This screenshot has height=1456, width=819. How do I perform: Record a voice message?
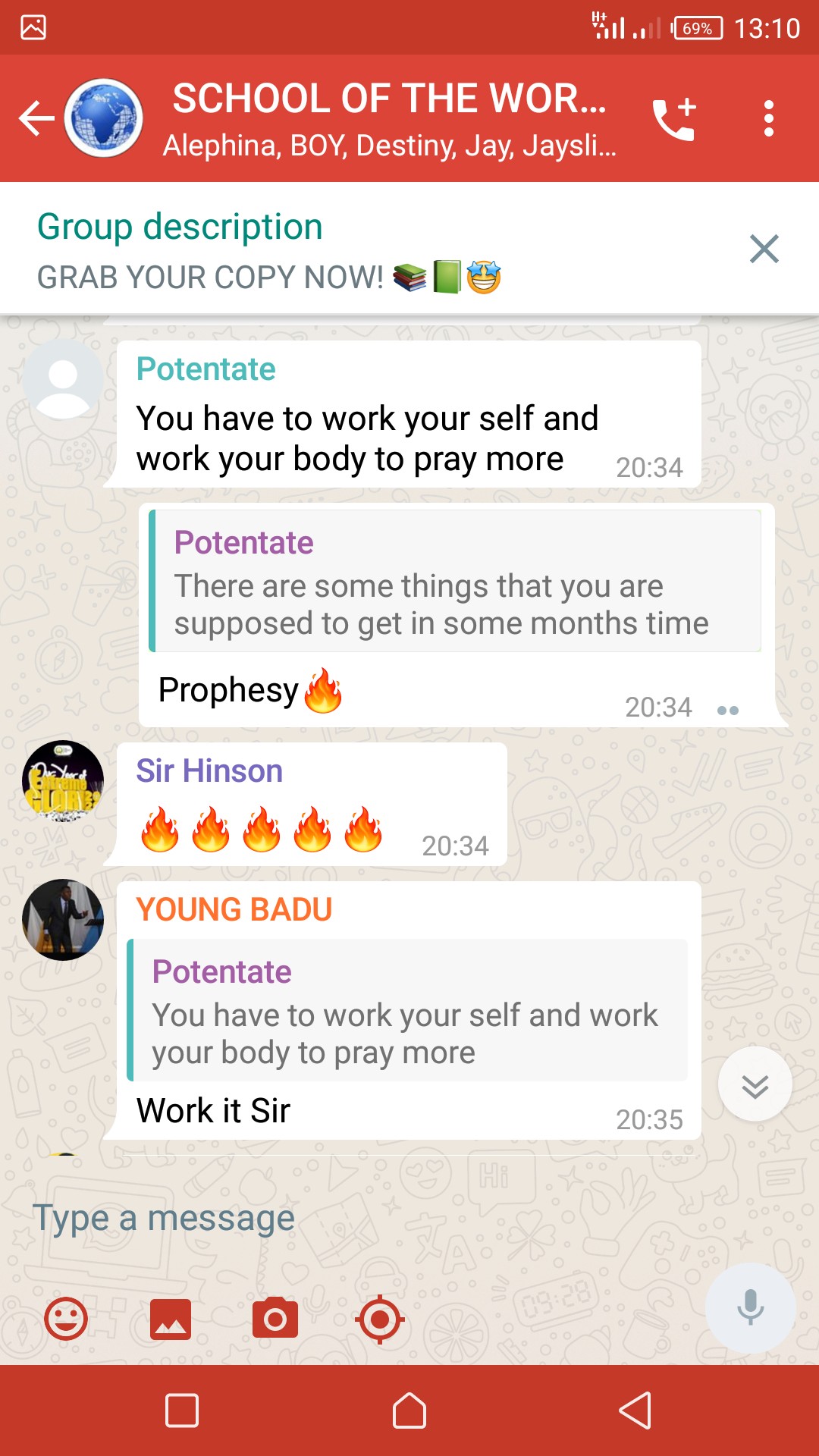[x=750, y=1307]
